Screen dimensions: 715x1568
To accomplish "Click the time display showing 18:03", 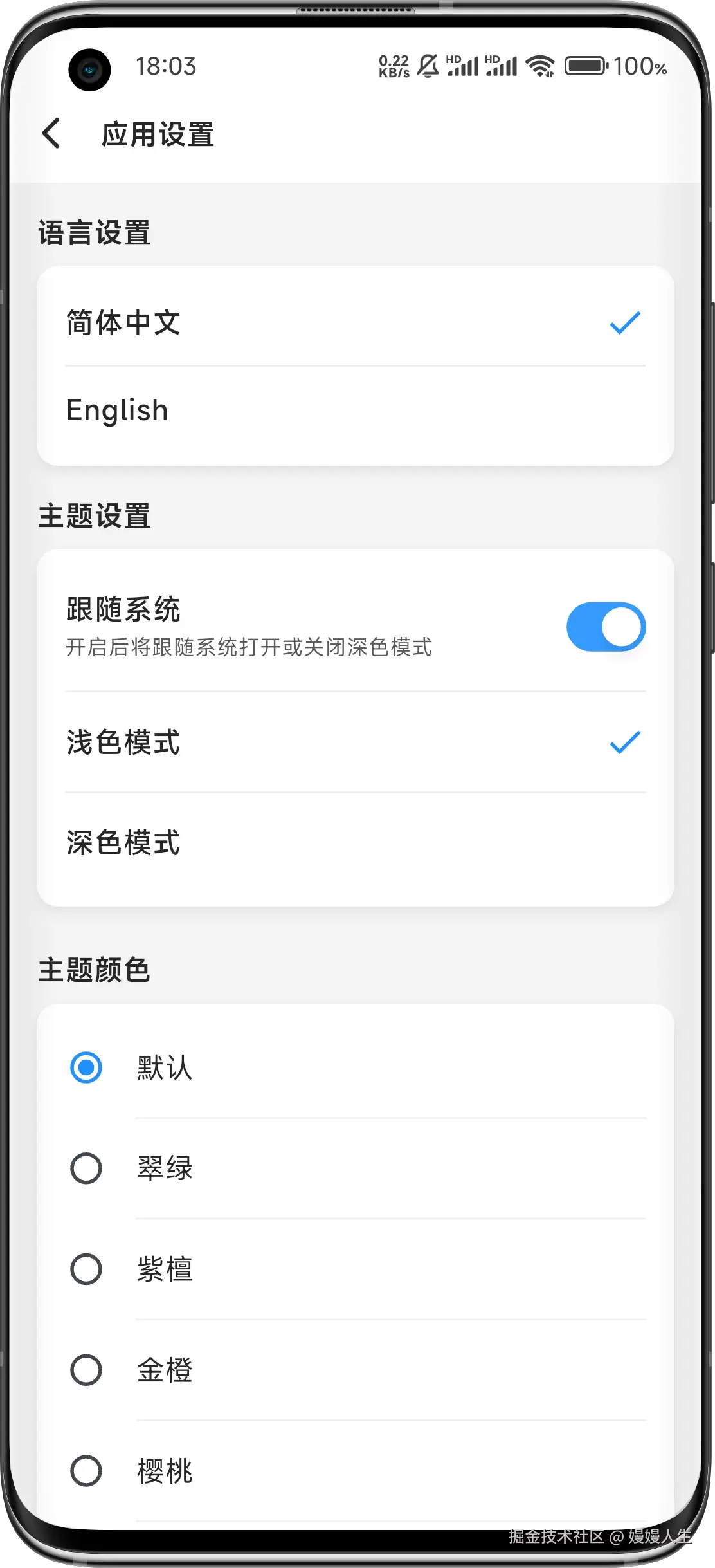I will (167, 68).
